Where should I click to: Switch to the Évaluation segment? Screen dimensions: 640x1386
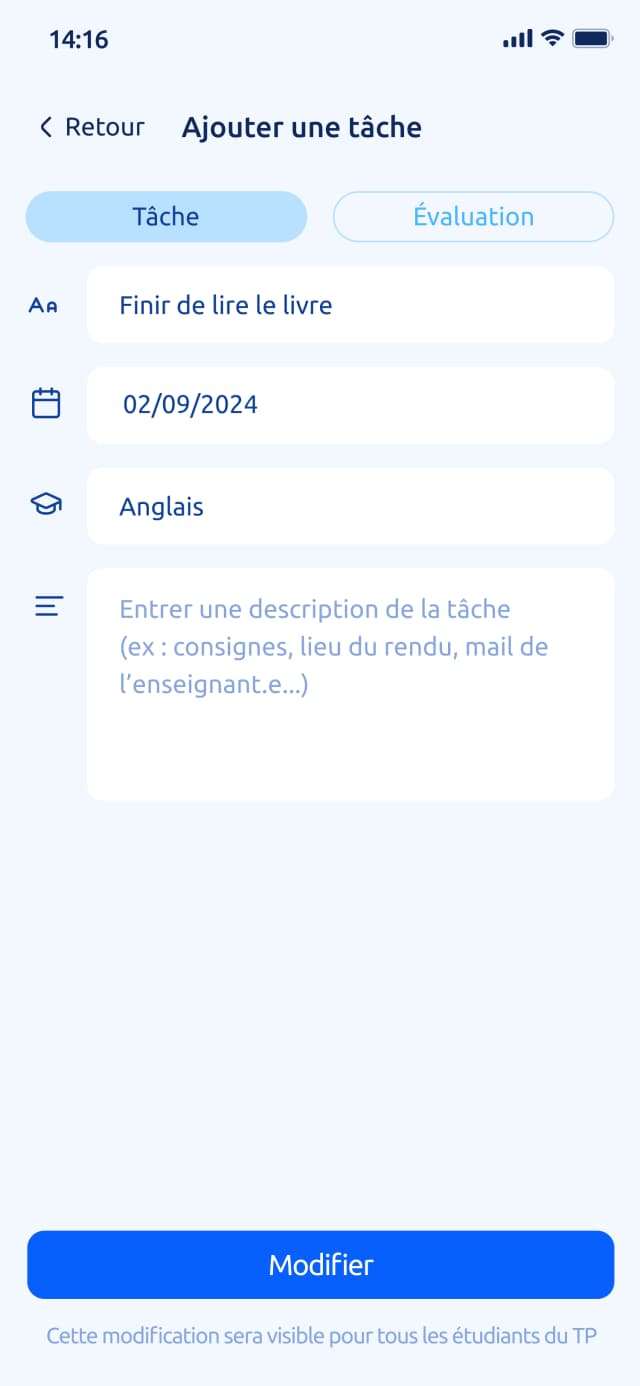(x=473, y=217)
